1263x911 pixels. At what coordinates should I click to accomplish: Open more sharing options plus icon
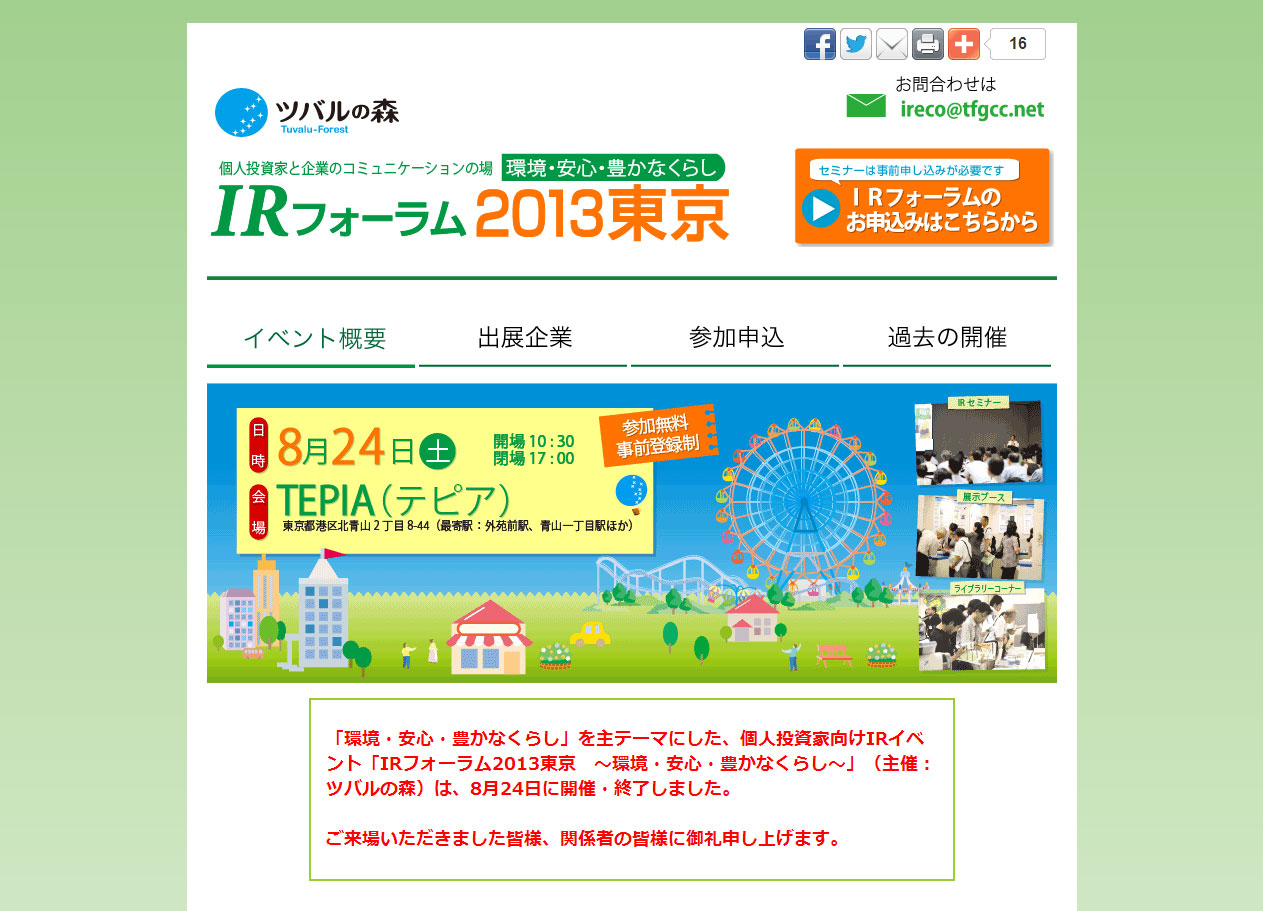(x=964, y=44)
